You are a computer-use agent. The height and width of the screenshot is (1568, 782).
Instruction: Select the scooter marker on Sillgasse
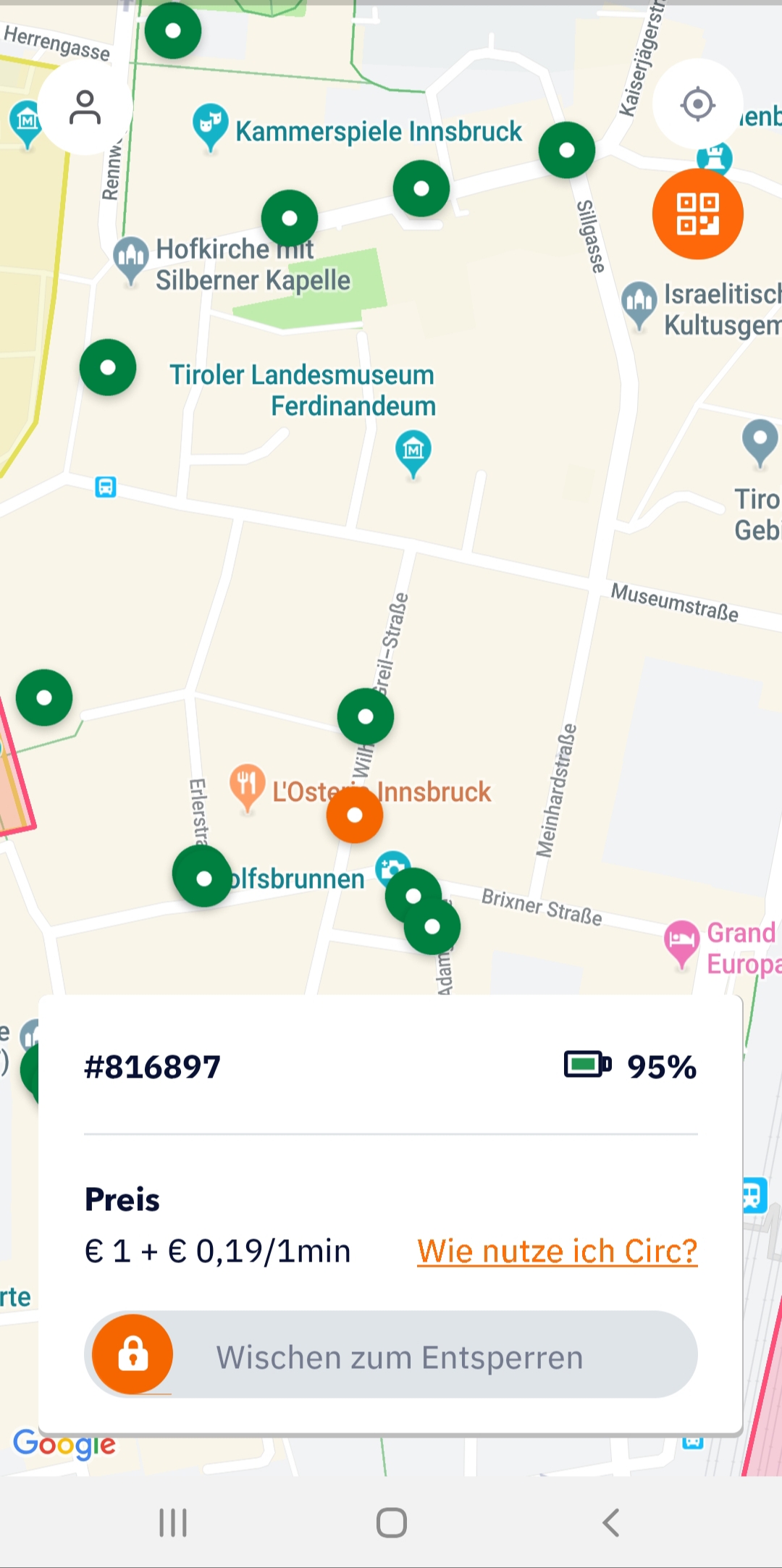567,150
